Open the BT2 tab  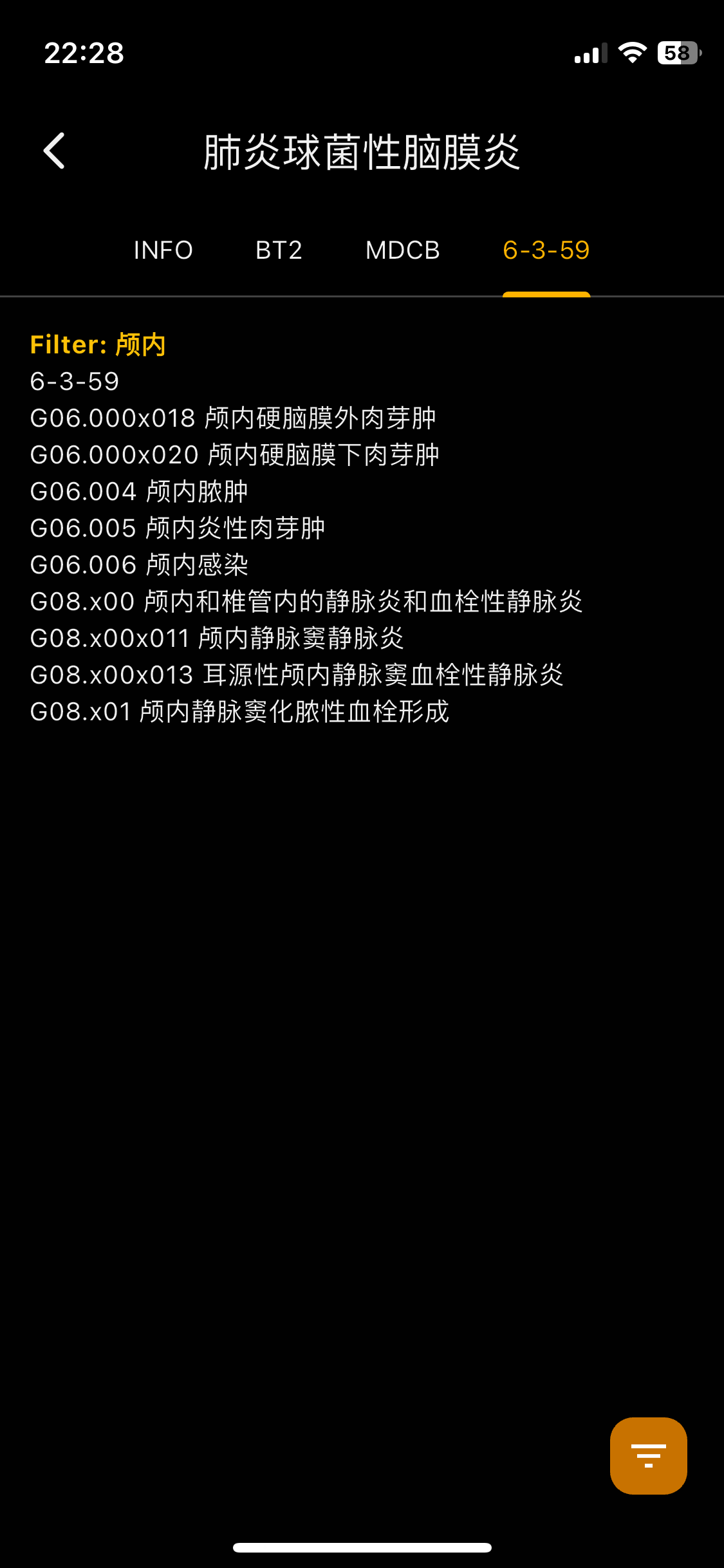pos(279,250)
